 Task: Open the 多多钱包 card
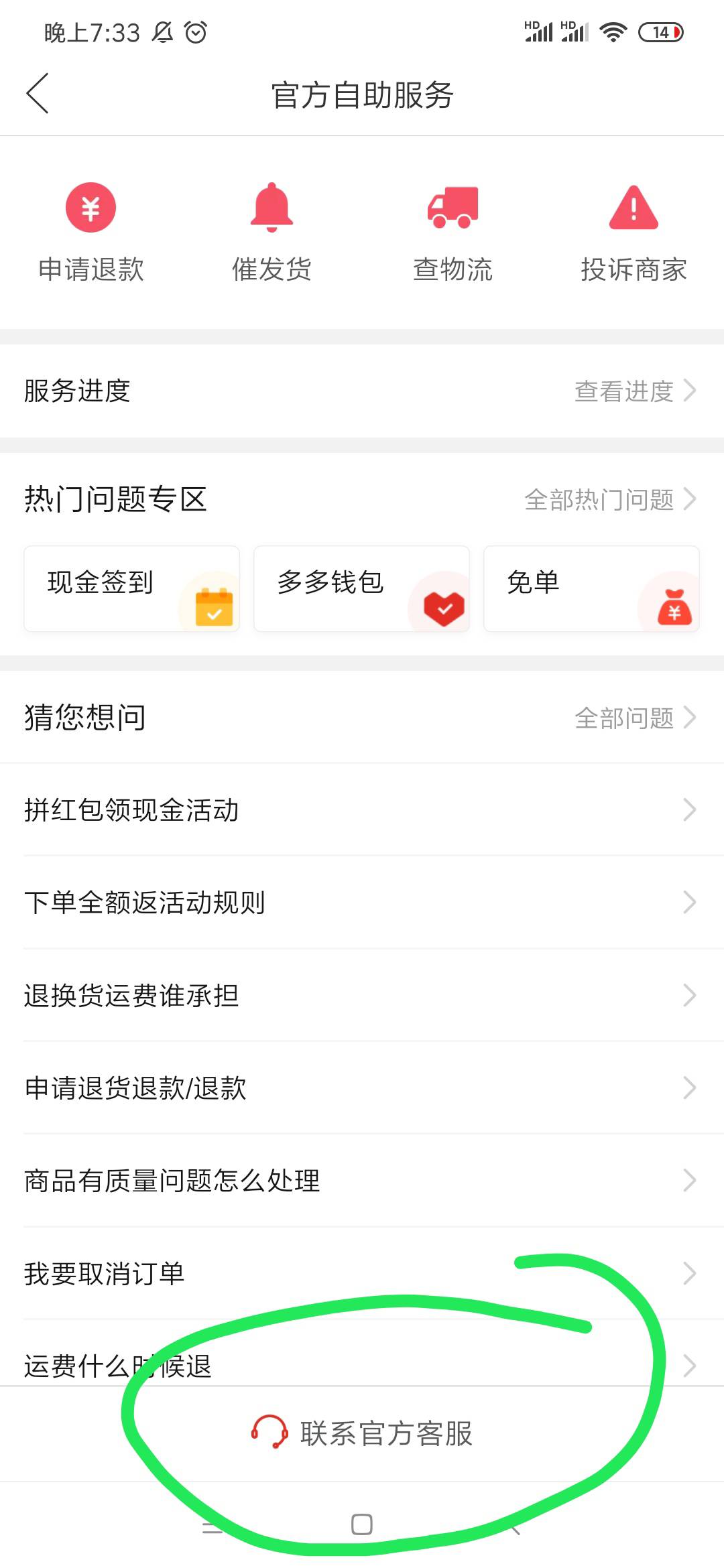point(361,588)
